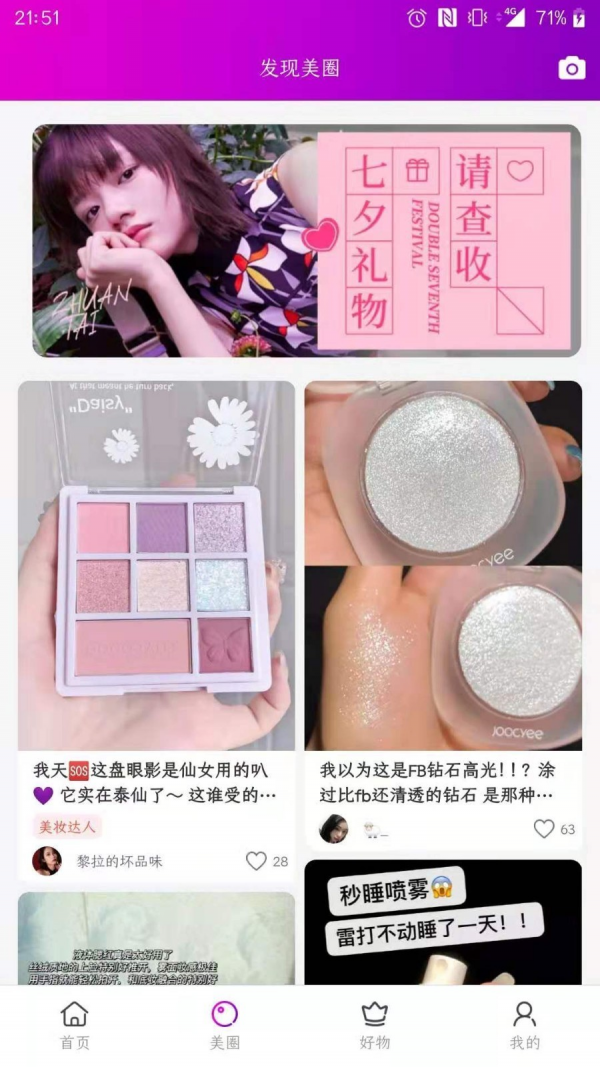Tap the 美妆达人 tag chip
This screenshot has height=1067, width=600.
click(68, 827)
